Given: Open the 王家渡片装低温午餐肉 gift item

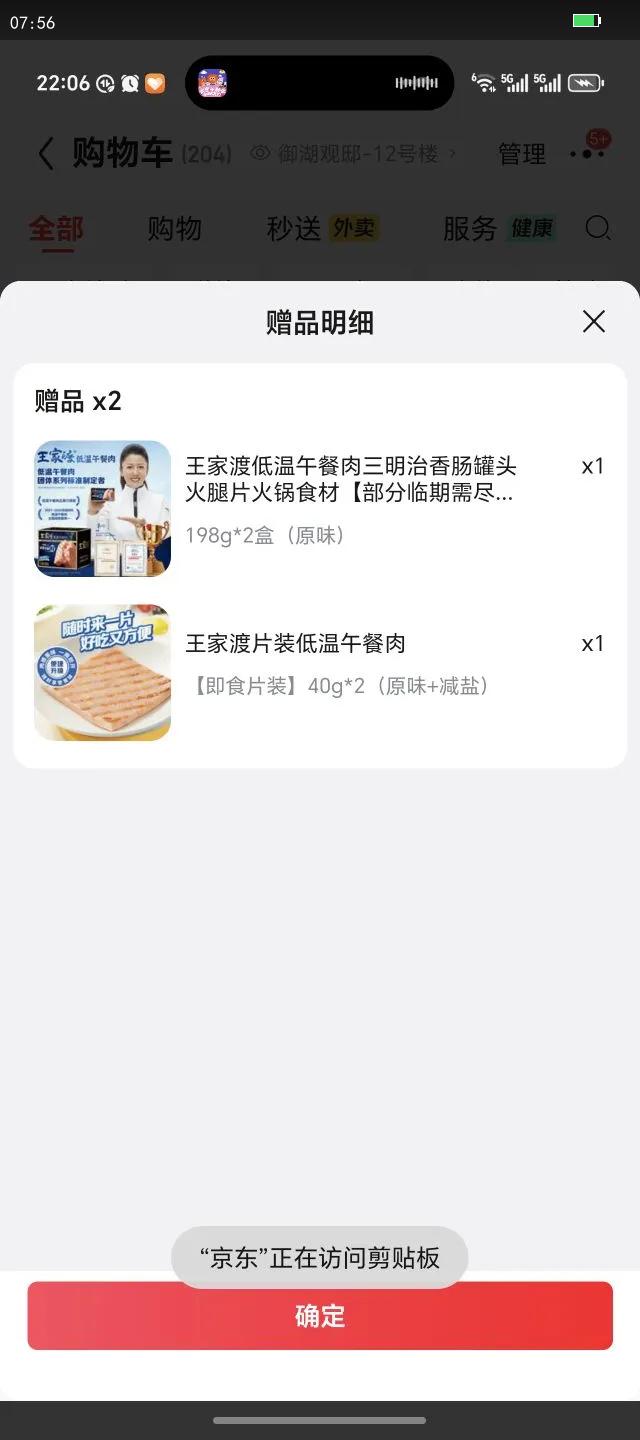Looking at the screenshot, I should pyautogui.click(x=296, y=644).
